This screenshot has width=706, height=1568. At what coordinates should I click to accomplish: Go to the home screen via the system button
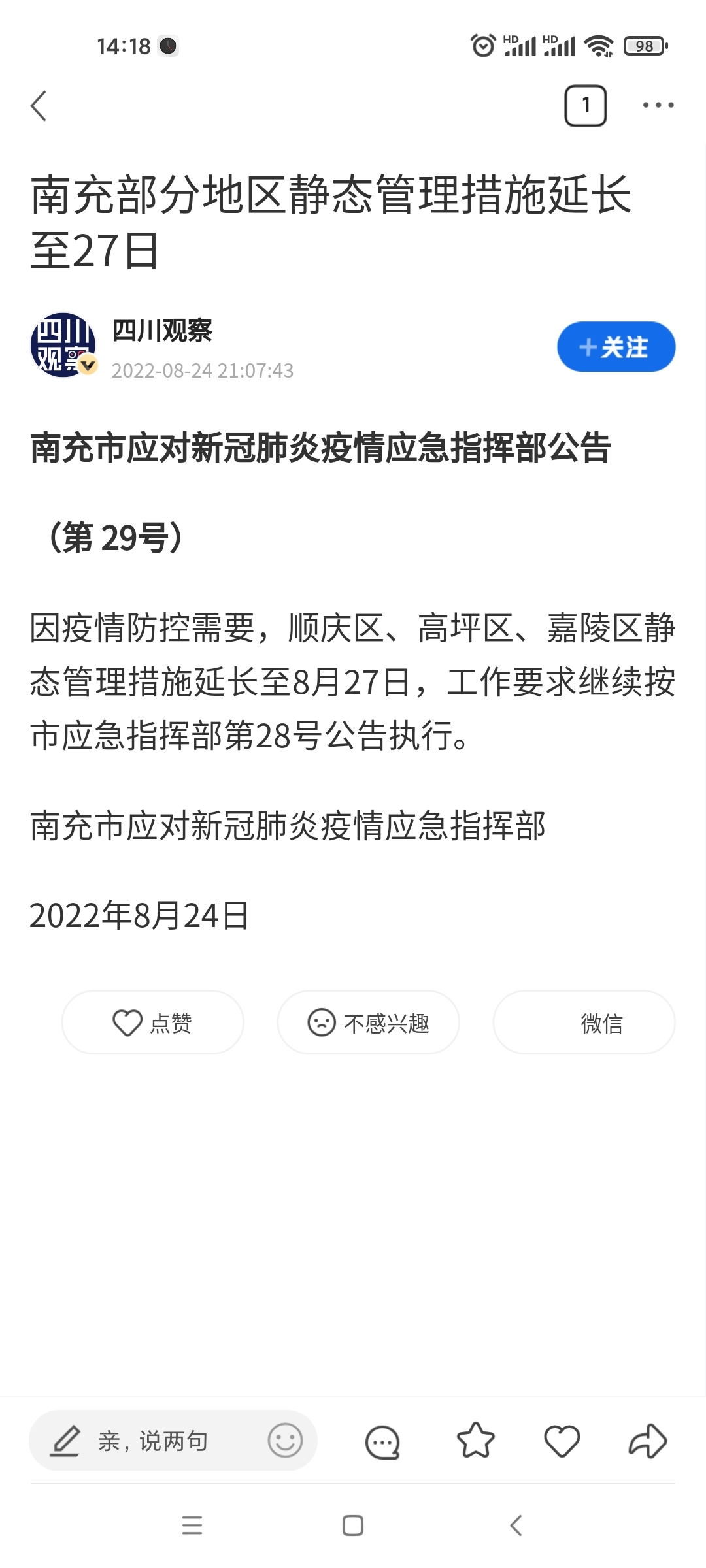(x=353, y=1526)
